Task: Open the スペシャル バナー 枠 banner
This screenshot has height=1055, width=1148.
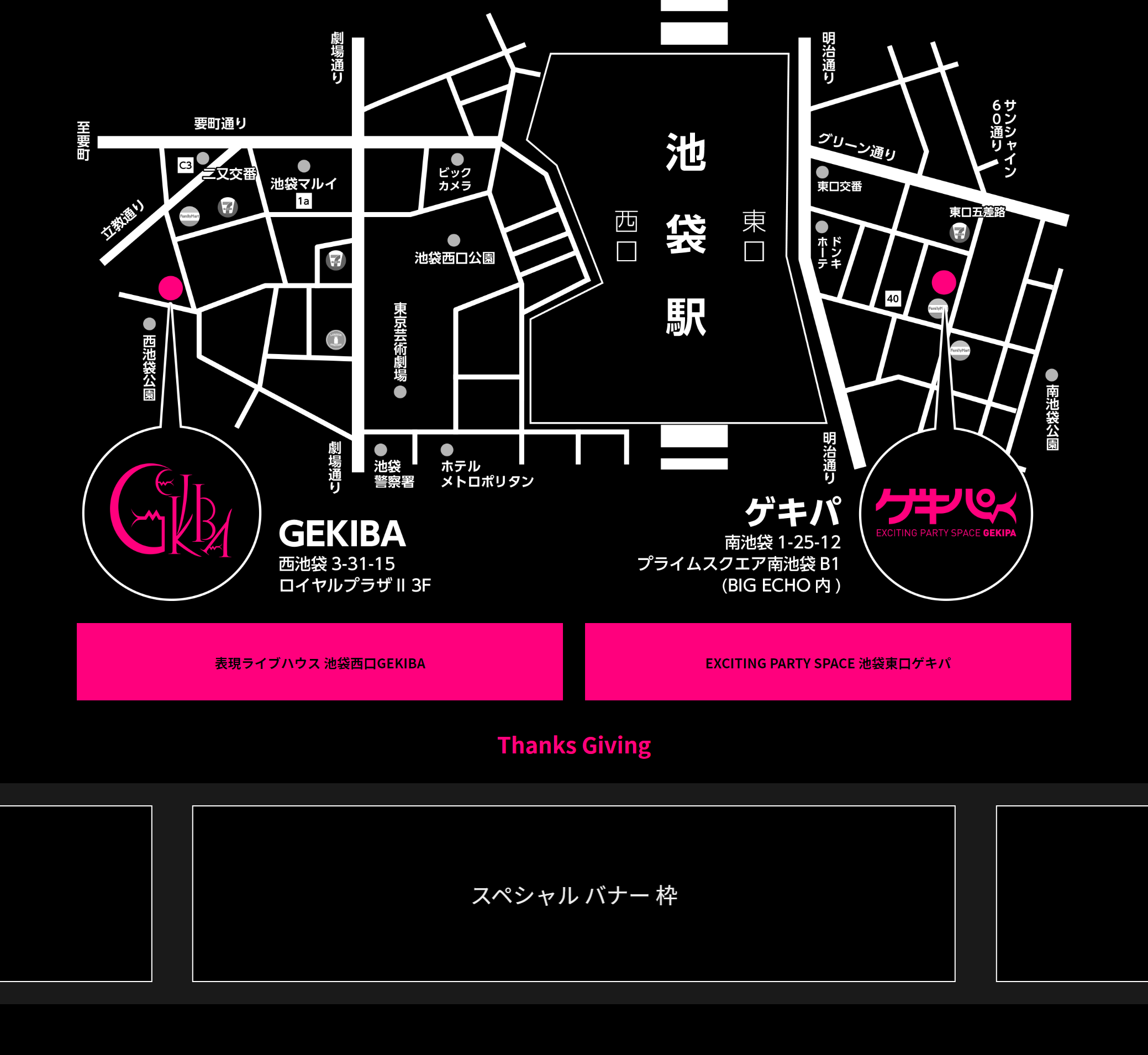Action: coord(573,894)
